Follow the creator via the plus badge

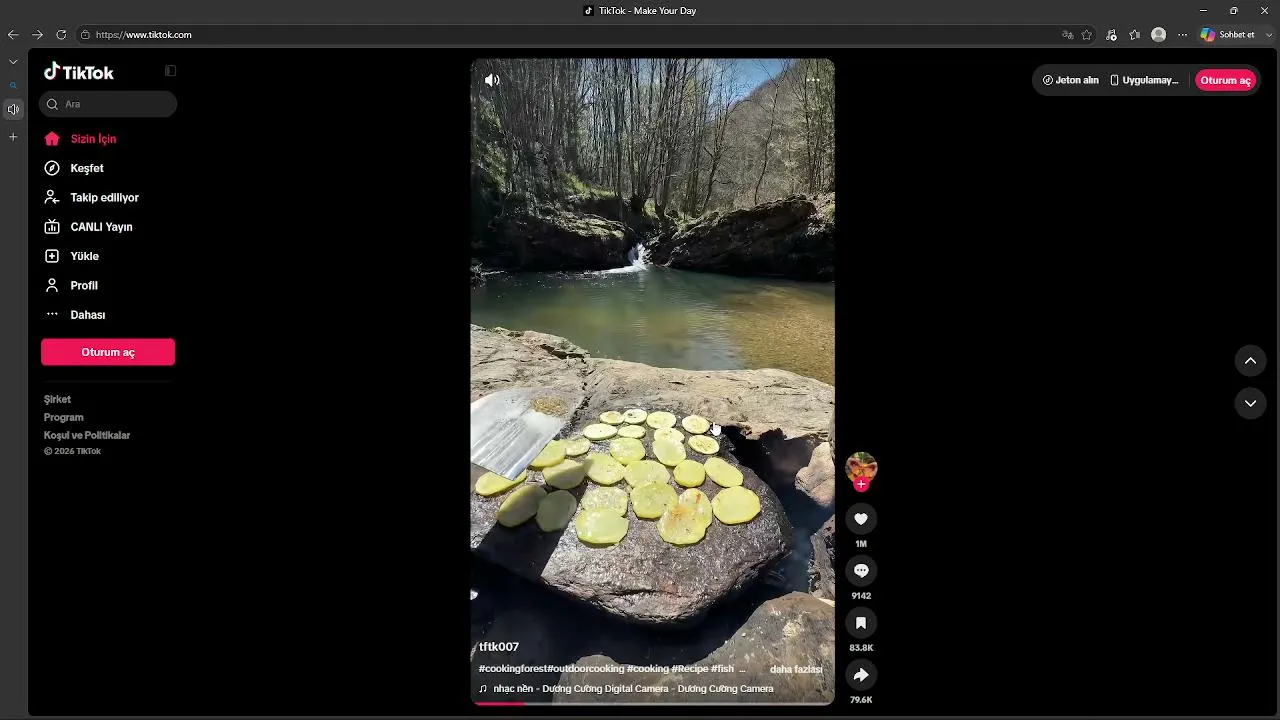[x=861, y=485]
